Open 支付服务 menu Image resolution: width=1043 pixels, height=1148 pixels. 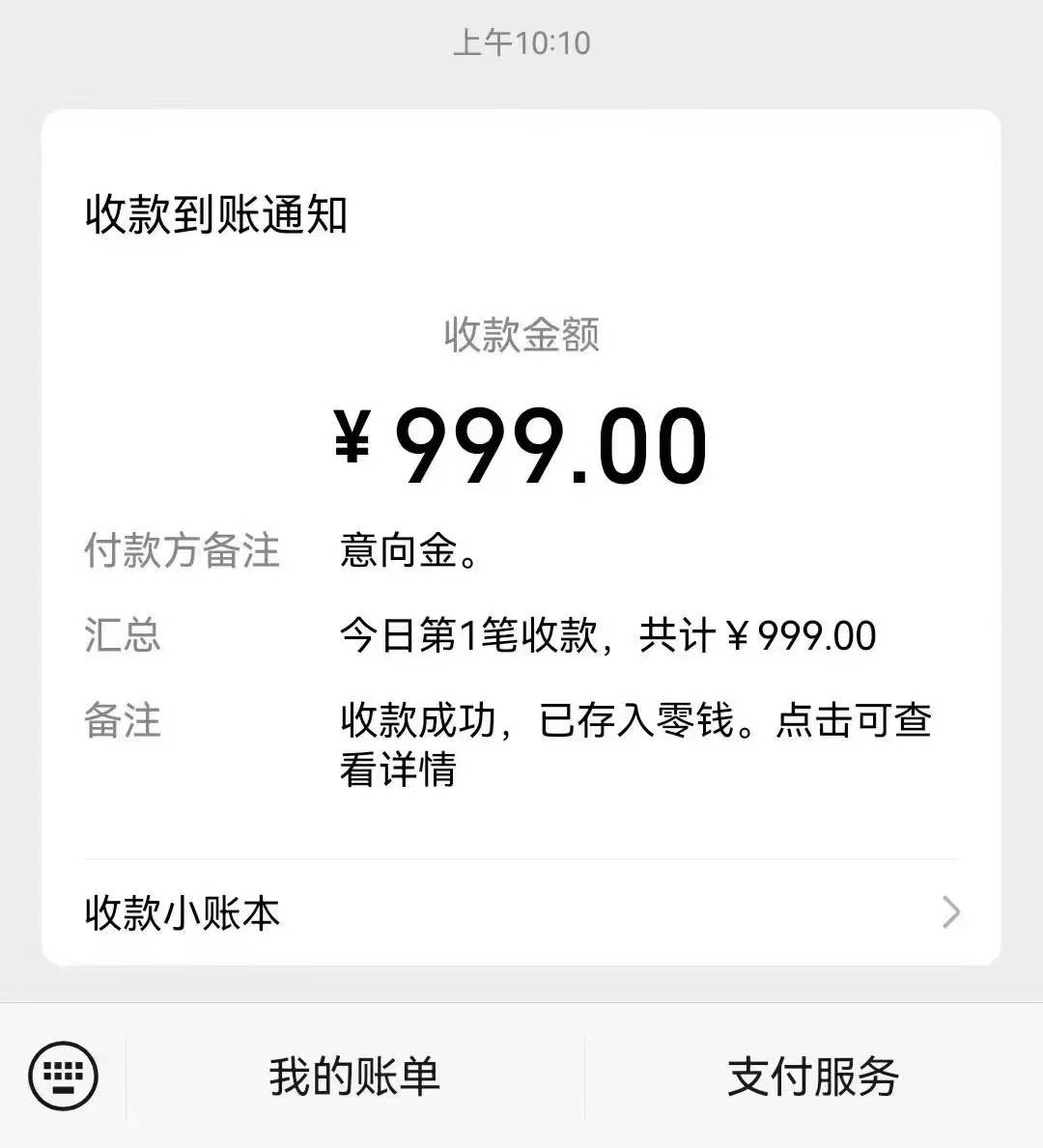point(812,1077)
